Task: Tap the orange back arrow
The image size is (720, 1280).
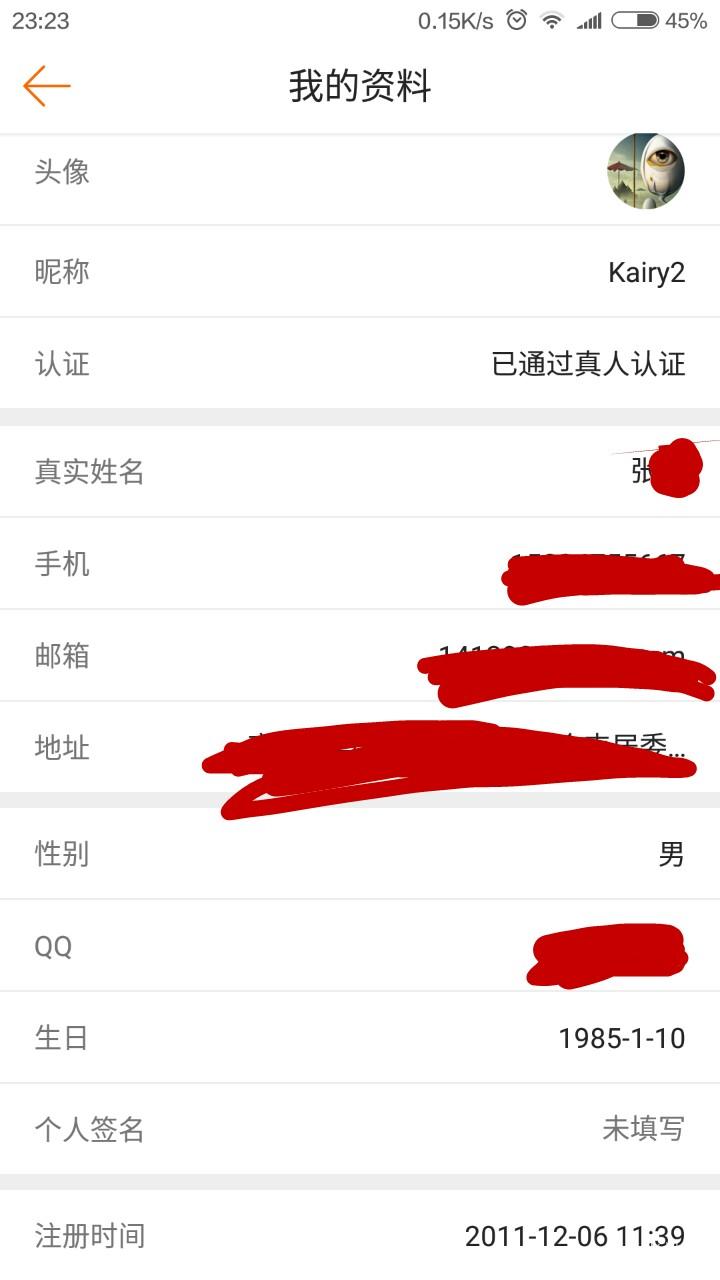Action: 47,85
